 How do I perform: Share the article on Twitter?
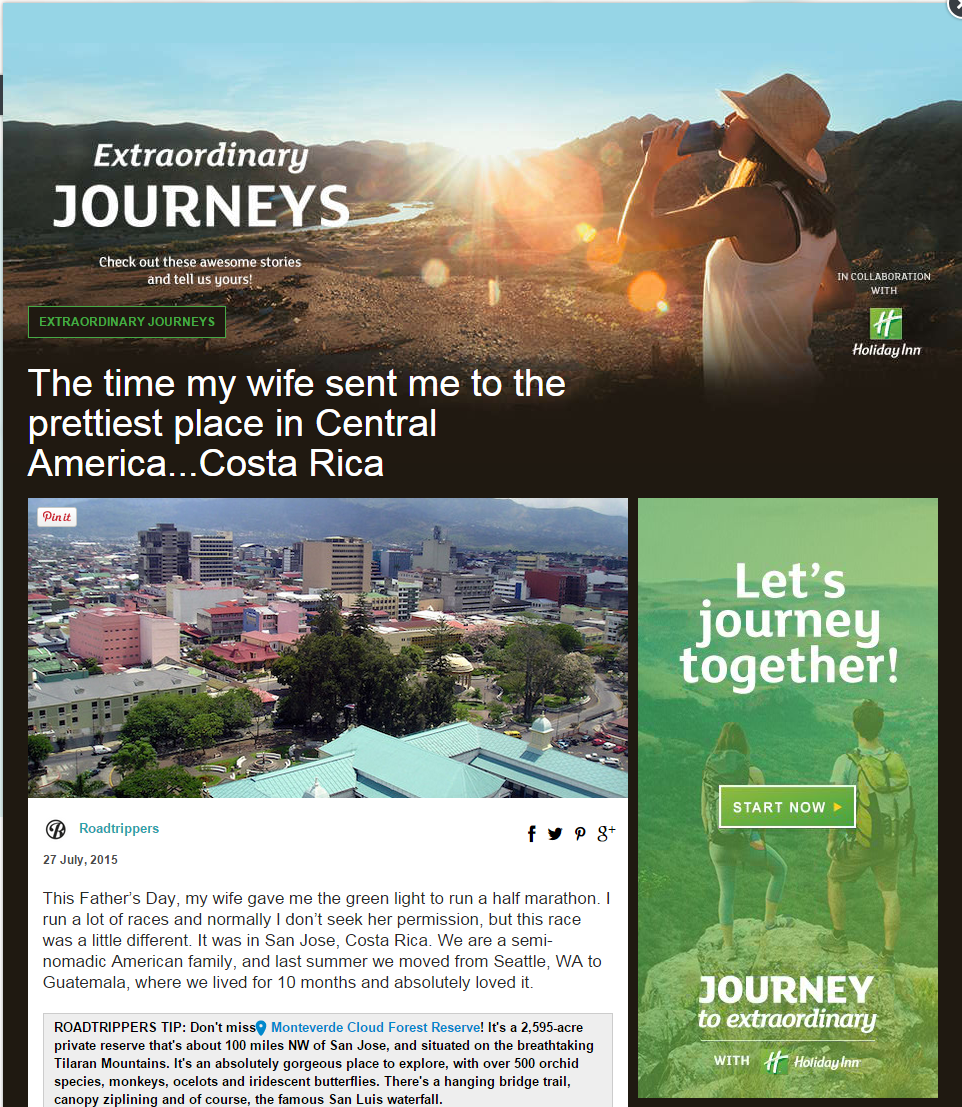click(555, 834)
